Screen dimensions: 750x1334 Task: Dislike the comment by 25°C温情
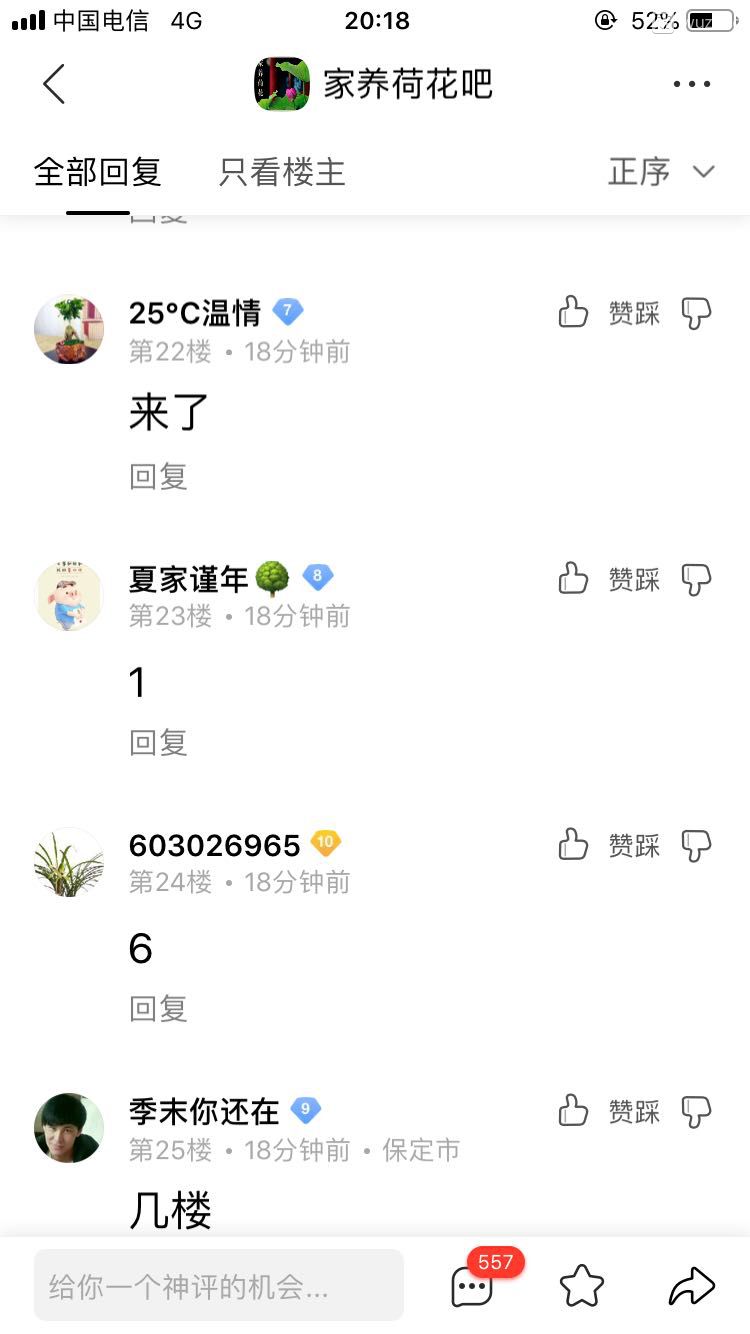[x=696, y=313]
